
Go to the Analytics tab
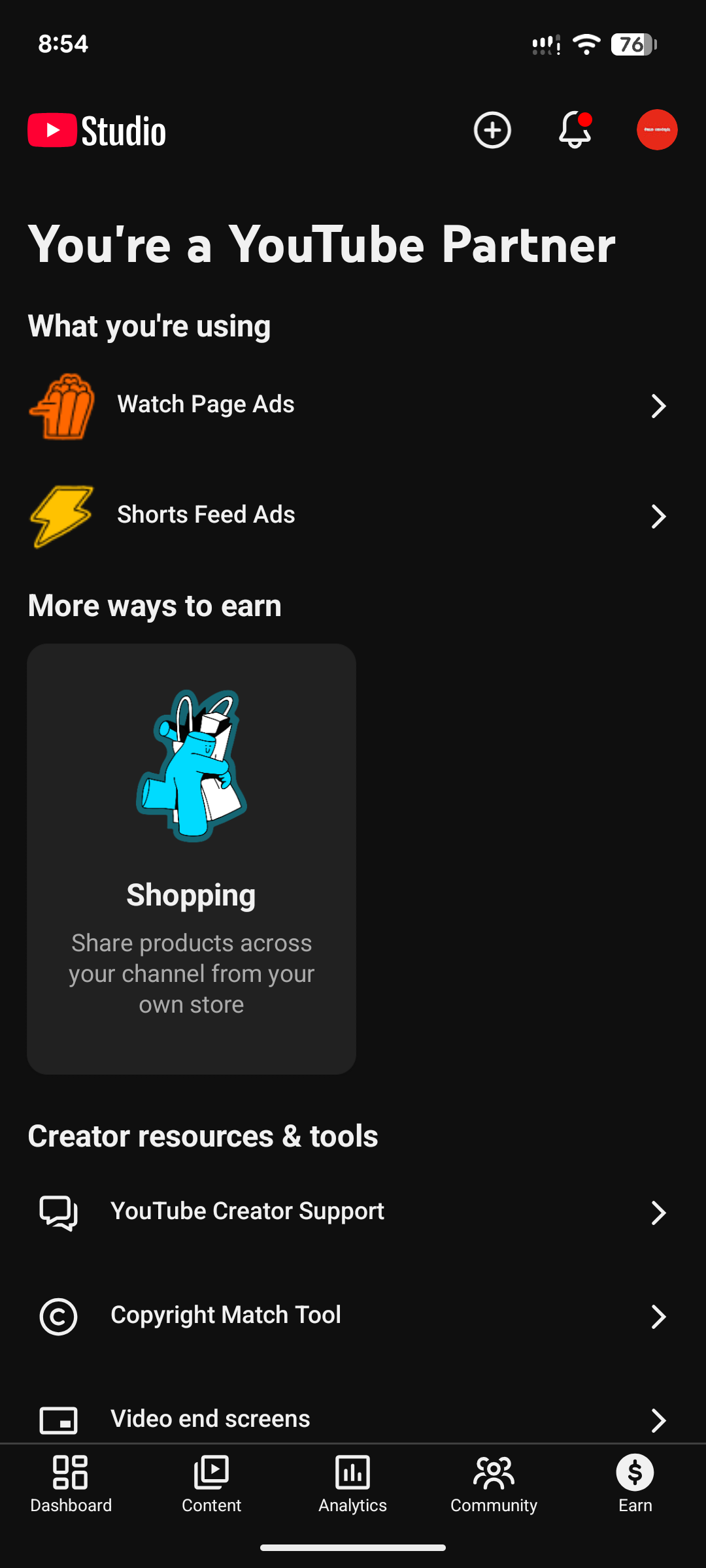(353, 1484)
